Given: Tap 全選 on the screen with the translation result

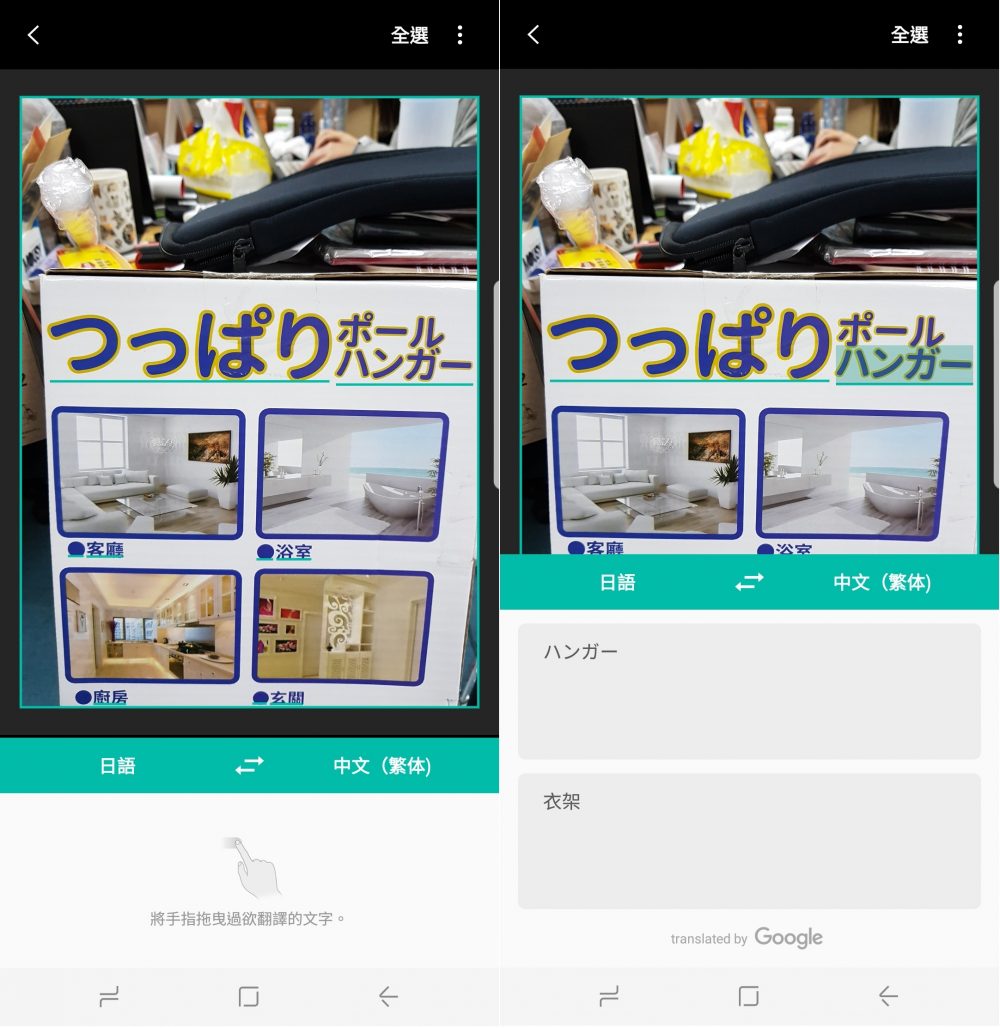Looking at the screenshot, I should (x=909, y=35).
